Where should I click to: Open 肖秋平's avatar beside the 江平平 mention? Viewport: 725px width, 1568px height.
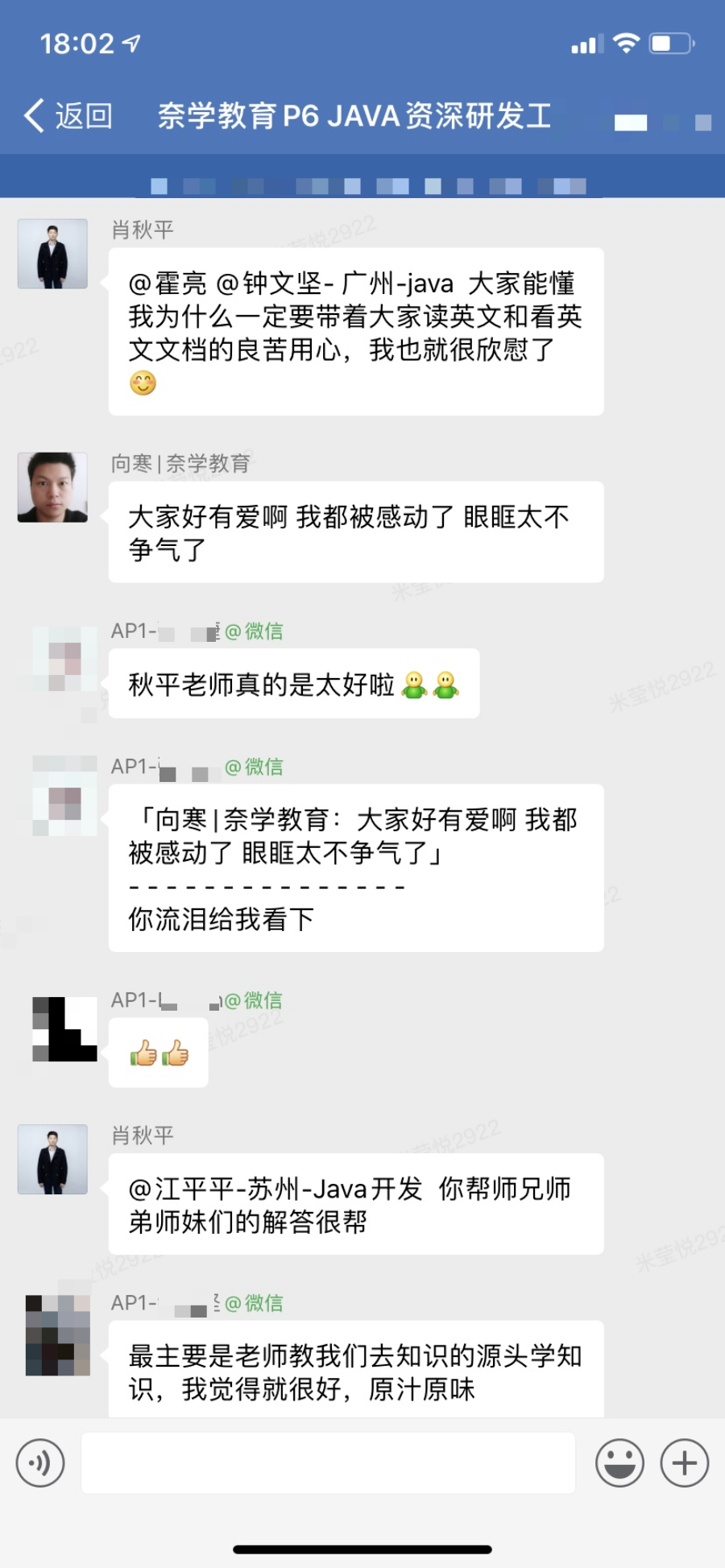52,1159
